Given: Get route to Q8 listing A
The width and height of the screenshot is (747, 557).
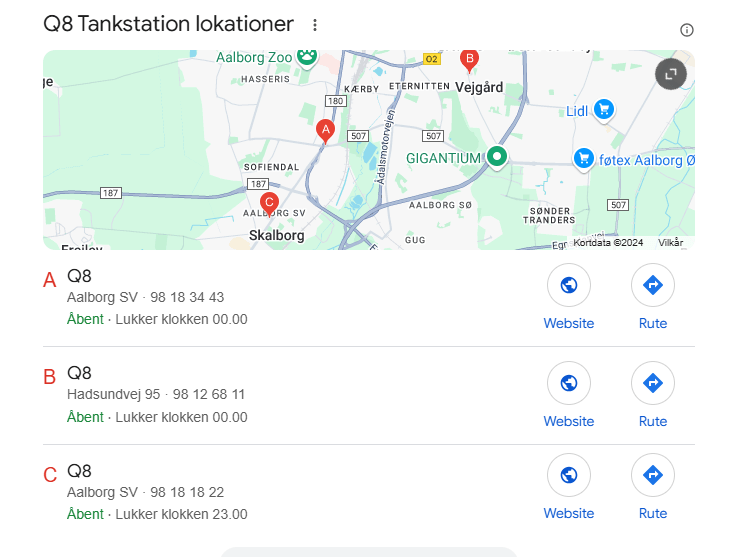Looking at the screenshot, I should coord(653,297).
